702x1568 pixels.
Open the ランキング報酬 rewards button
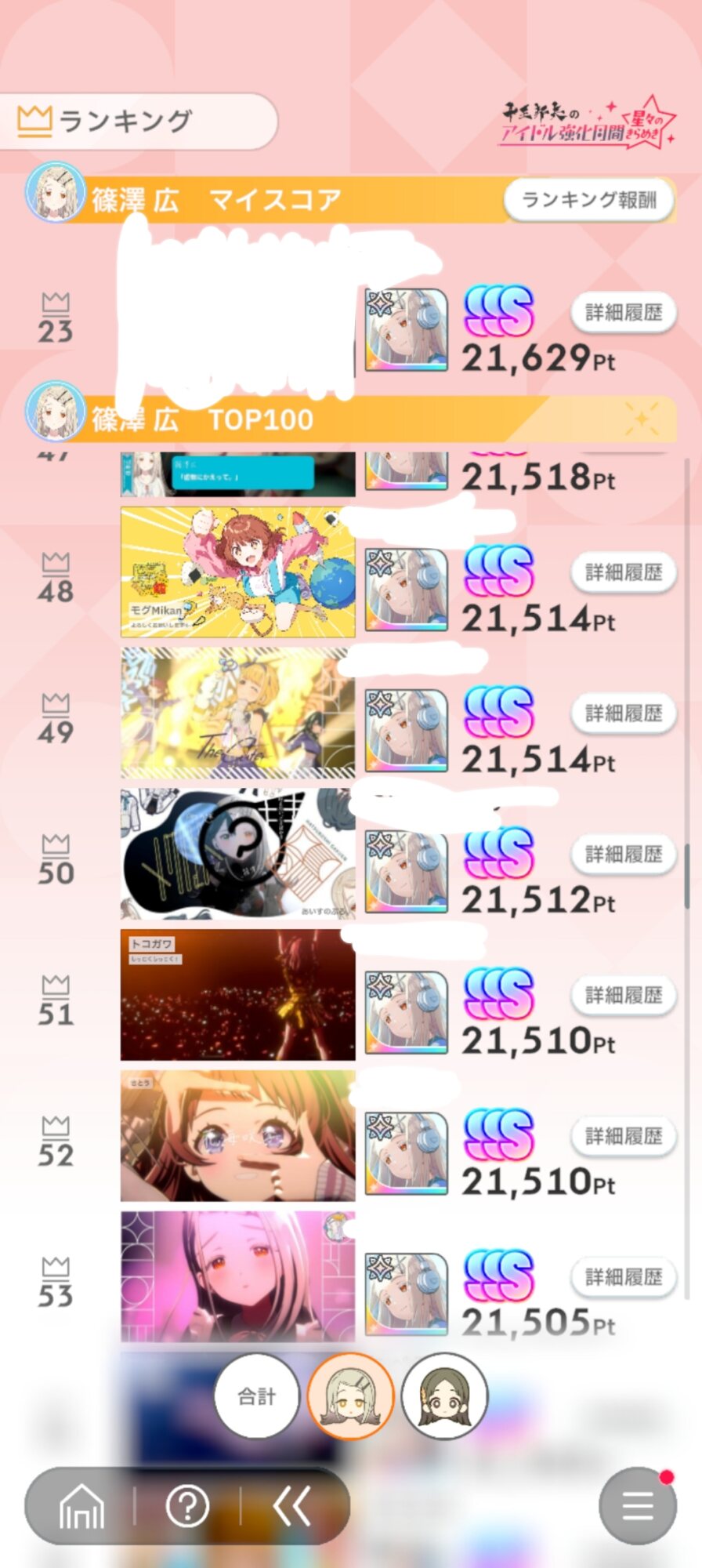[x=589, y=200]
